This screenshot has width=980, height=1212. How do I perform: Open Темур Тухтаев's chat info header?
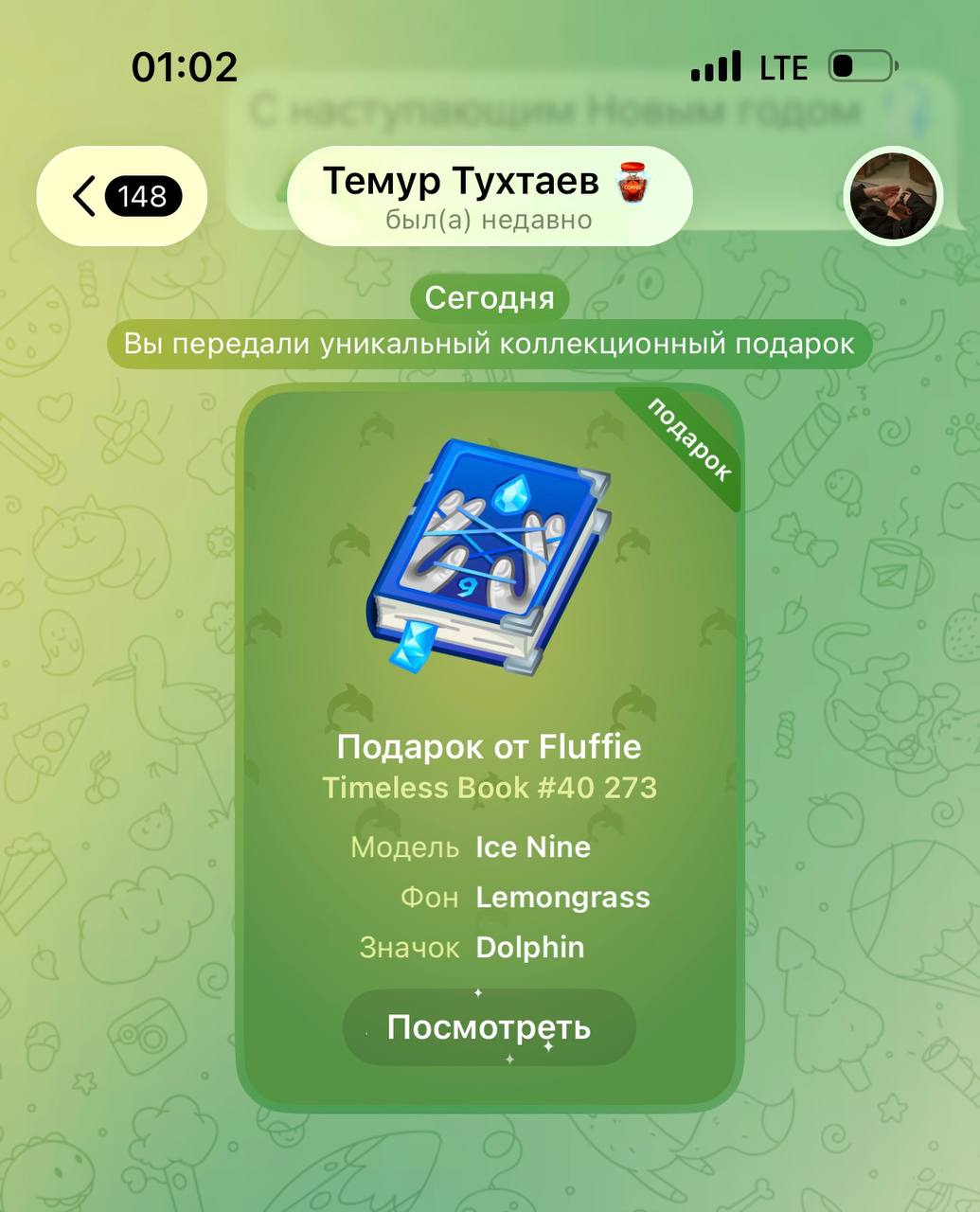coord(489,197)
